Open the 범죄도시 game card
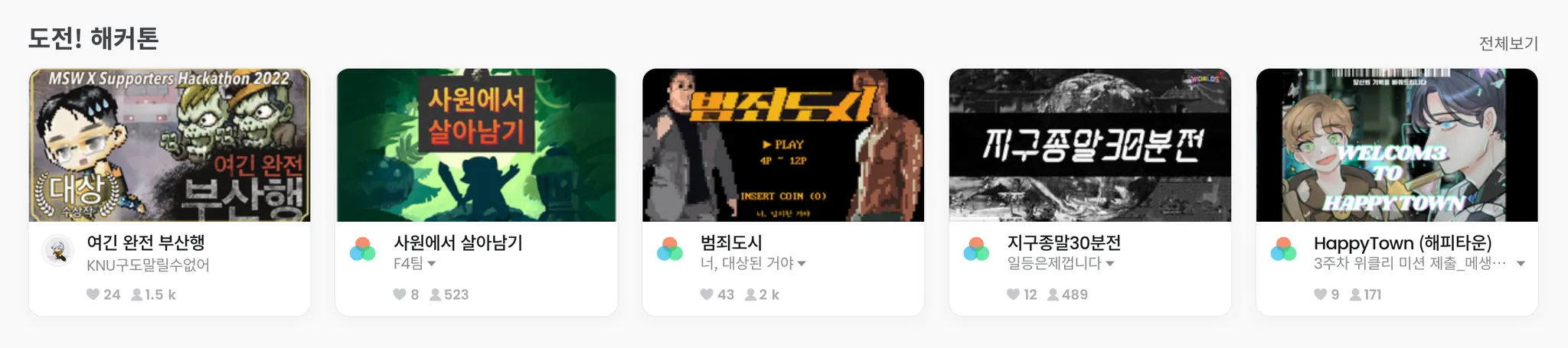 (x=782, y=145)
